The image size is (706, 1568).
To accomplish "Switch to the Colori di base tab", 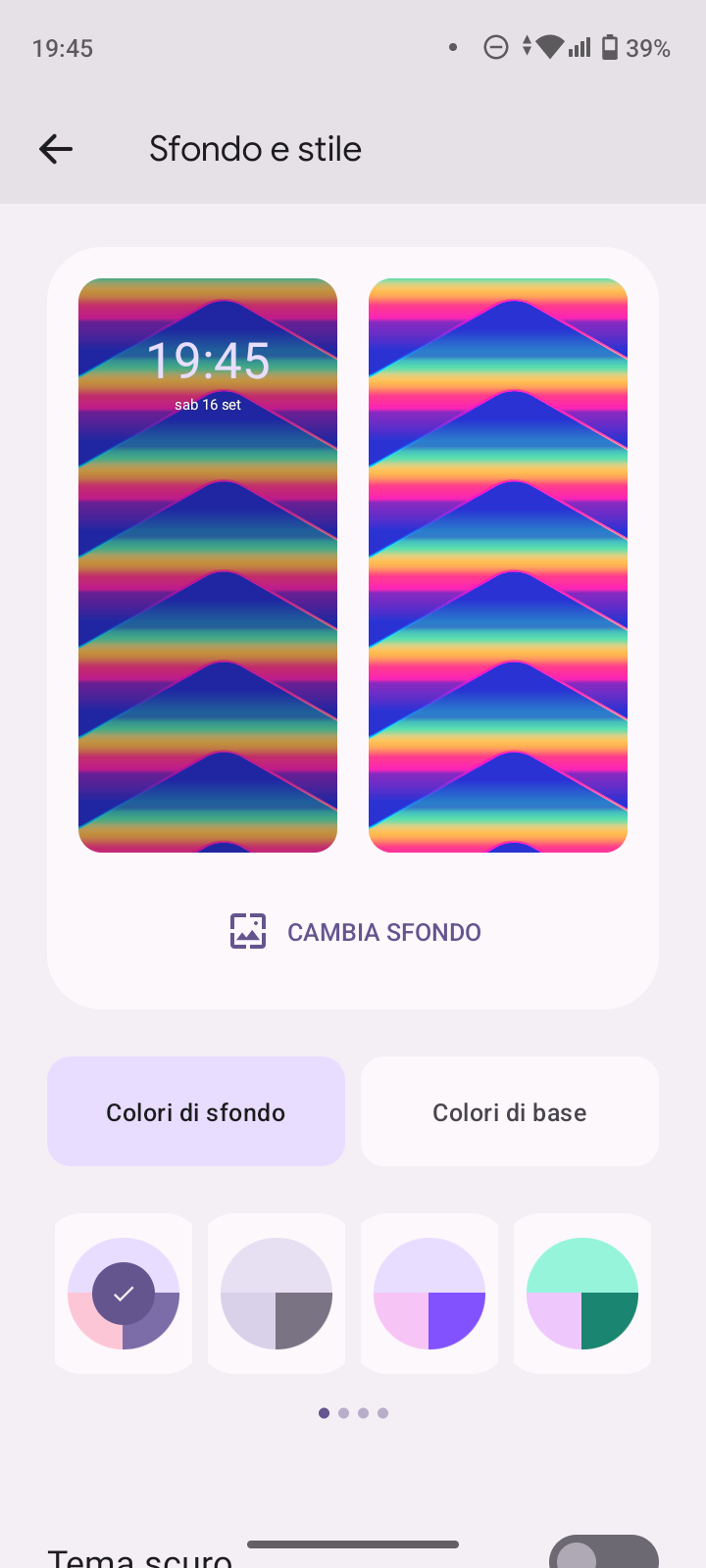I will [x=510, y=1111].
